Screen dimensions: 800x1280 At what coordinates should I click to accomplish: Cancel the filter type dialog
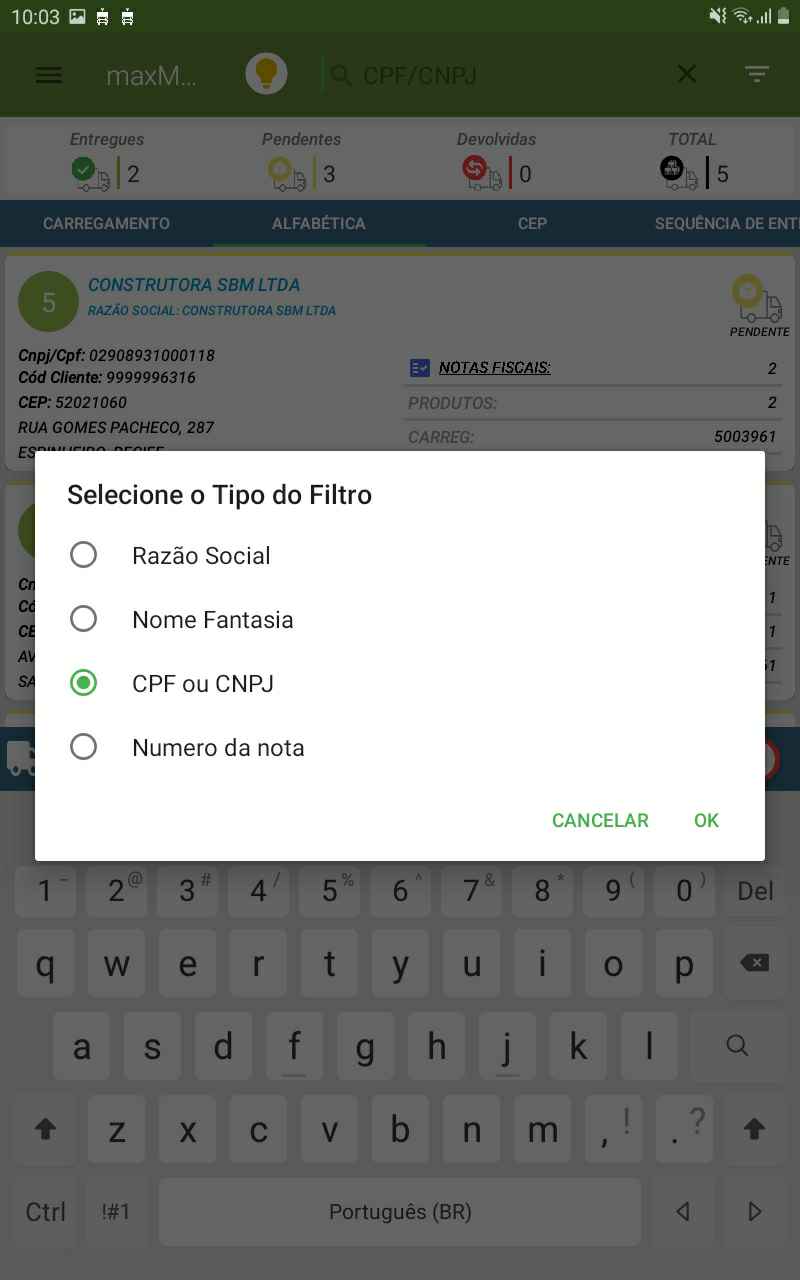pyautogui.click(x=600, y=820)
